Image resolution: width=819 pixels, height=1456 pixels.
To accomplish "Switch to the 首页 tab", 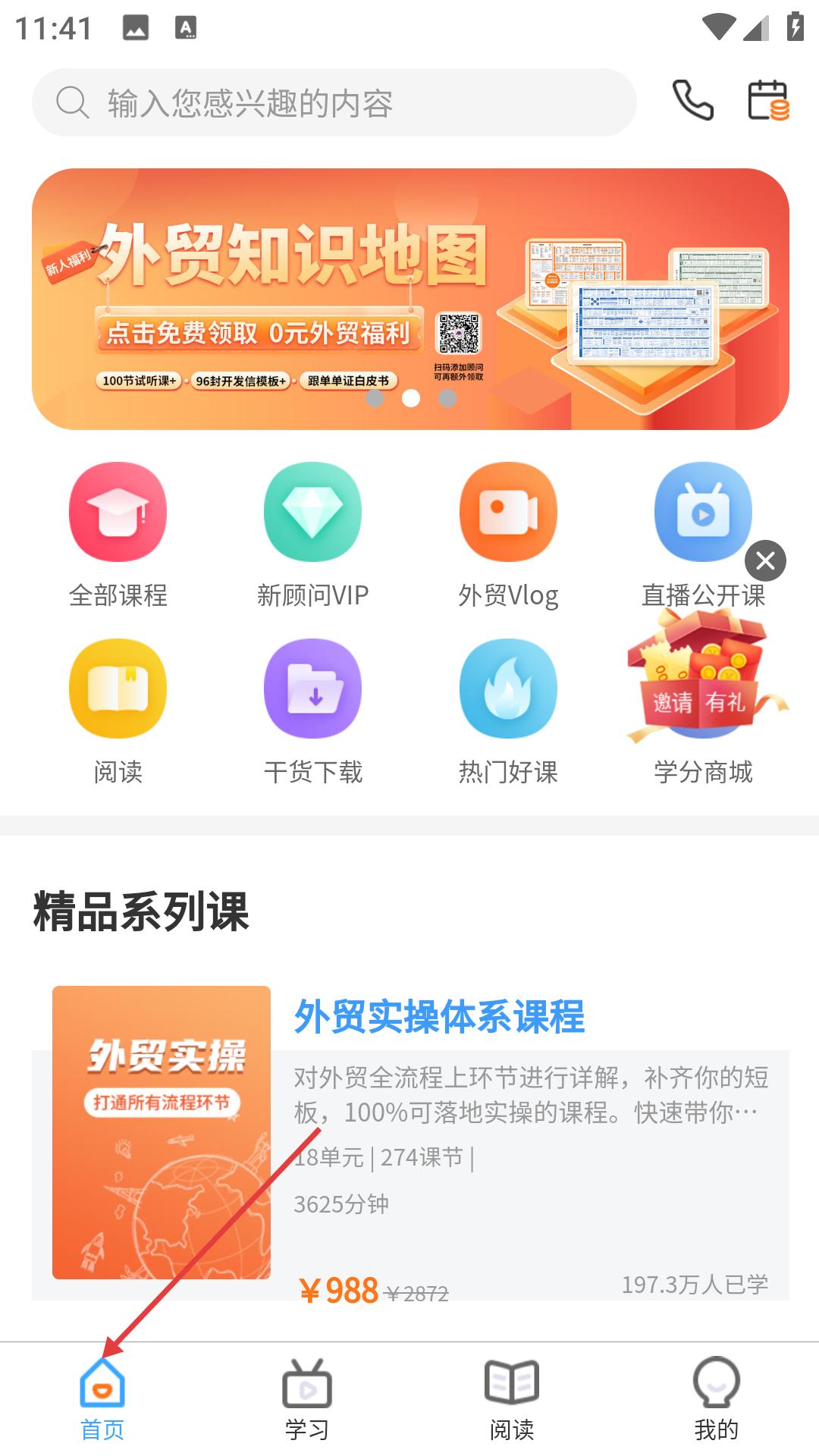I will 102,1400.
